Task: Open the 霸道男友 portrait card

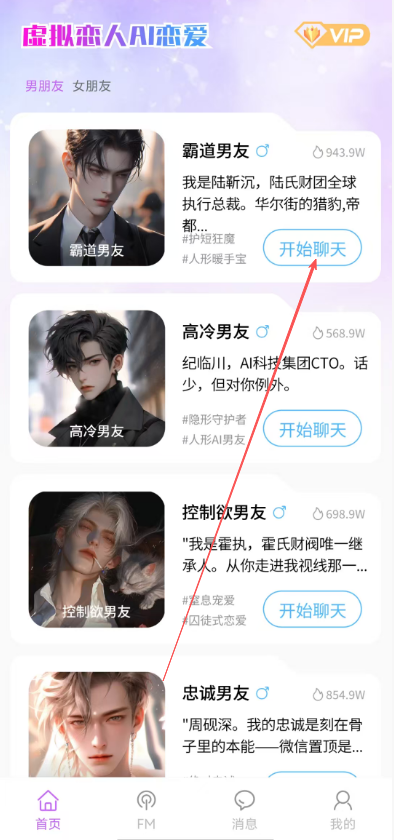Action: coord(96,198)
